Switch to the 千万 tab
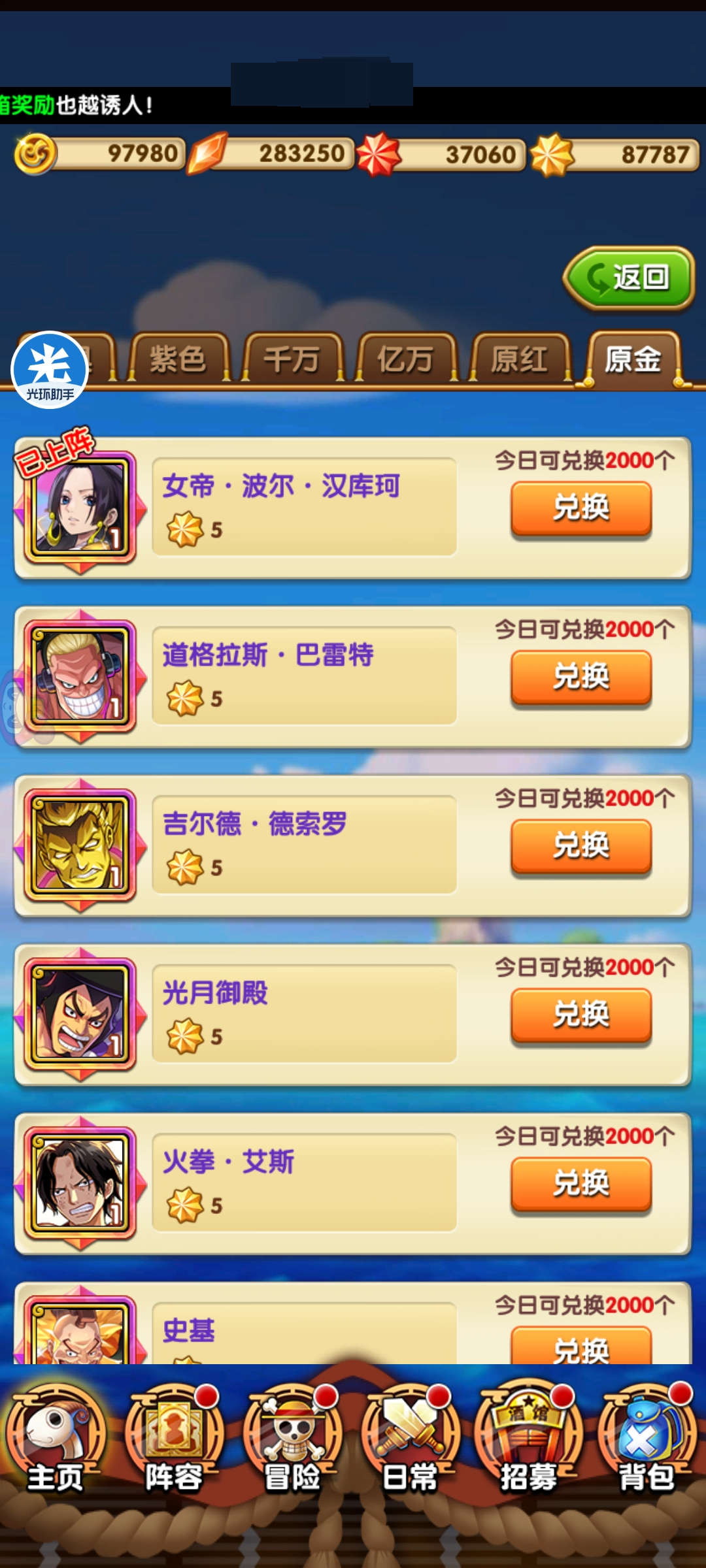The width and height of the screenshot is (706, 1568). point(292,359)
